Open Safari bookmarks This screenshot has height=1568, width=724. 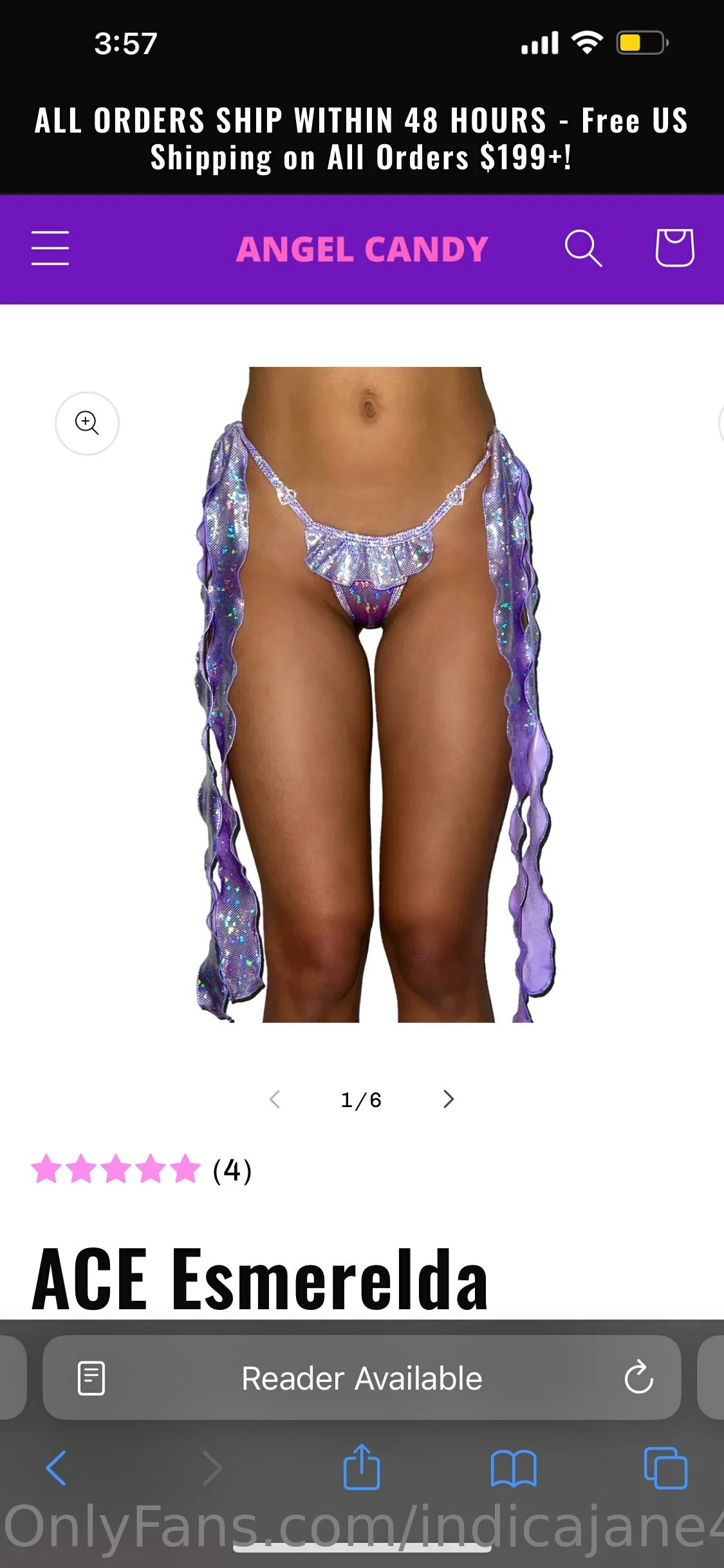pyautogui.click(x=513, y=1468)
